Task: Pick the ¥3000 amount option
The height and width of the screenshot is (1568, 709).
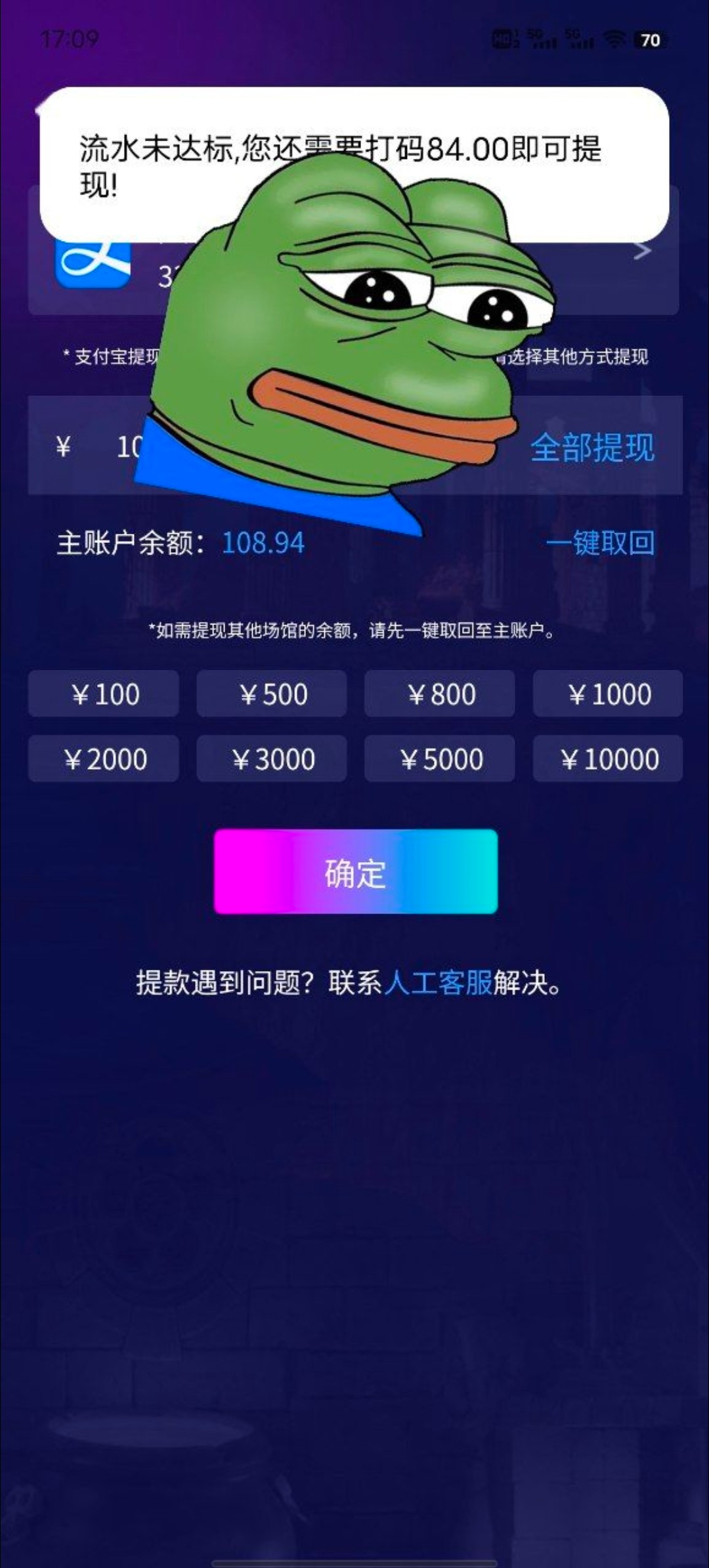Action: [x=272, y=759]
